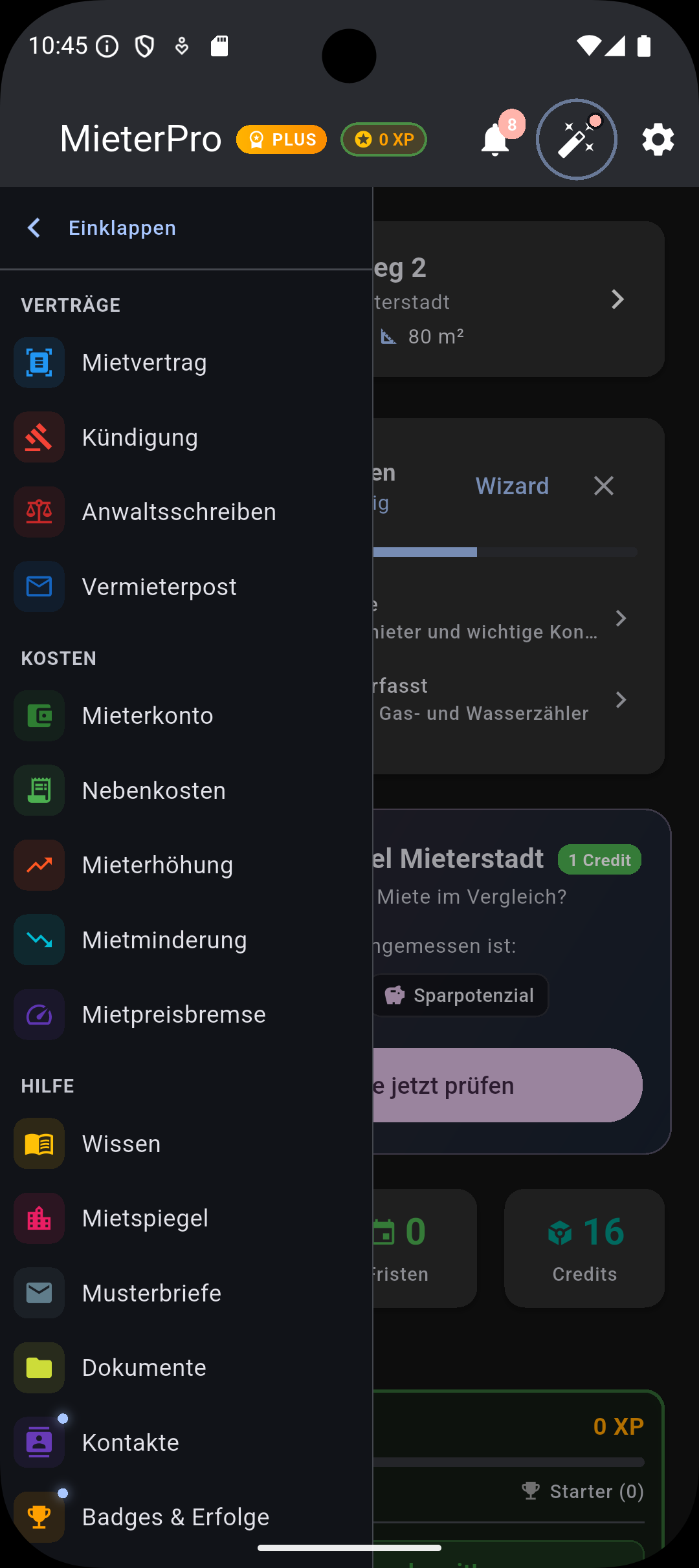
Task: Open the magic wand wizard tool
Action: click(x=576, y=139)
